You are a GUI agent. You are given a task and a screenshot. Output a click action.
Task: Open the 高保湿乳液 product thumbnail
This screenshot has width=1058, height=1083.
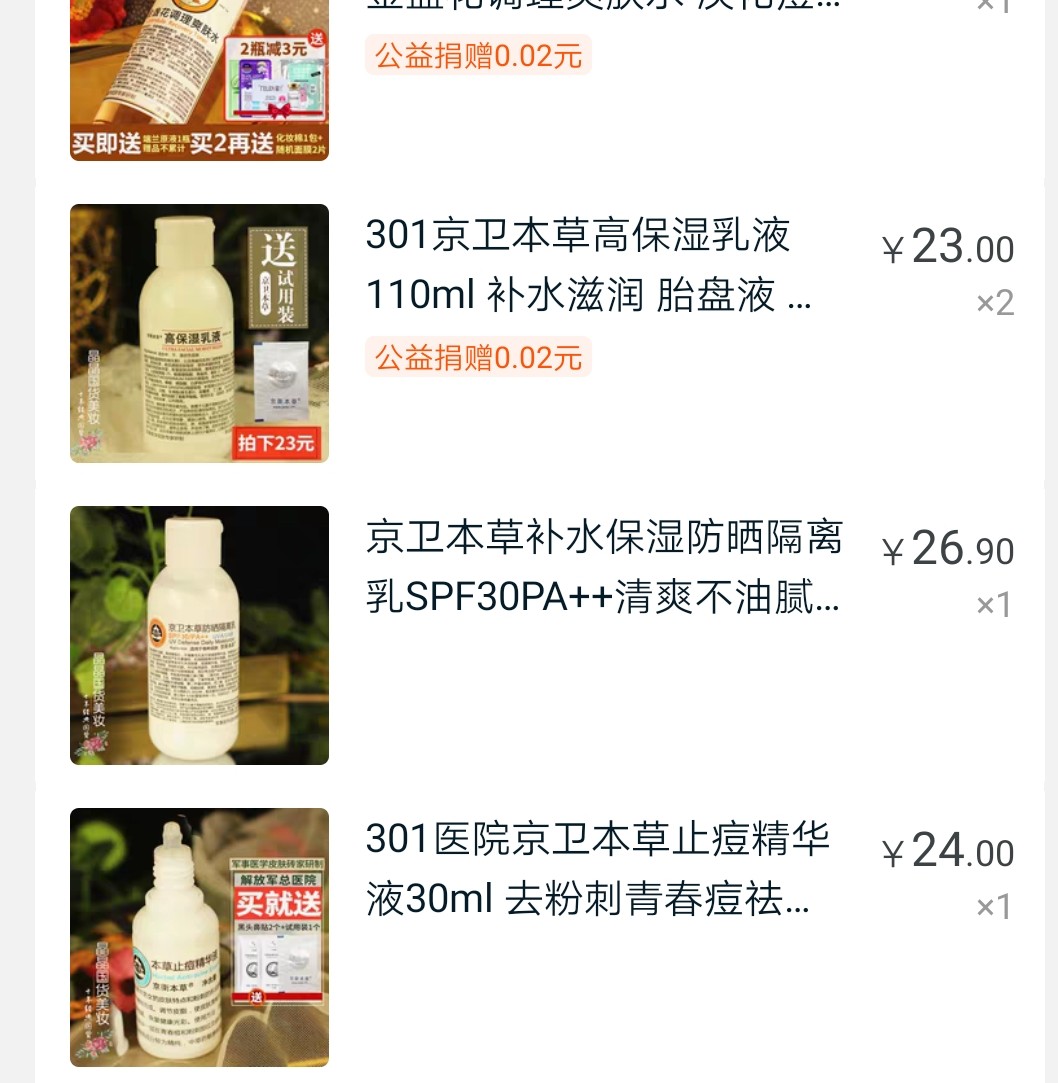198,333
